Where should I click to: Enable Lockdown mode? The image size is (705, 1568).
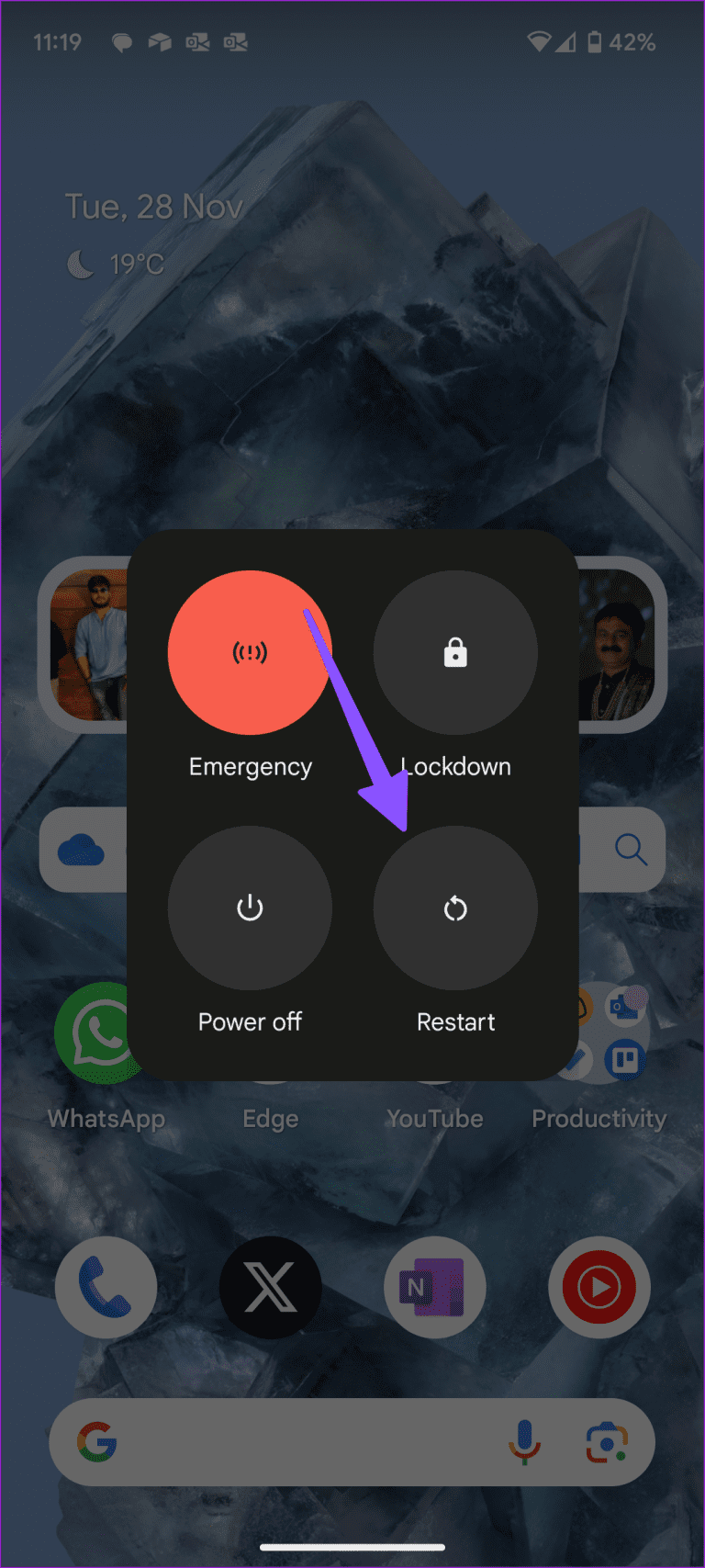[455, 652]
